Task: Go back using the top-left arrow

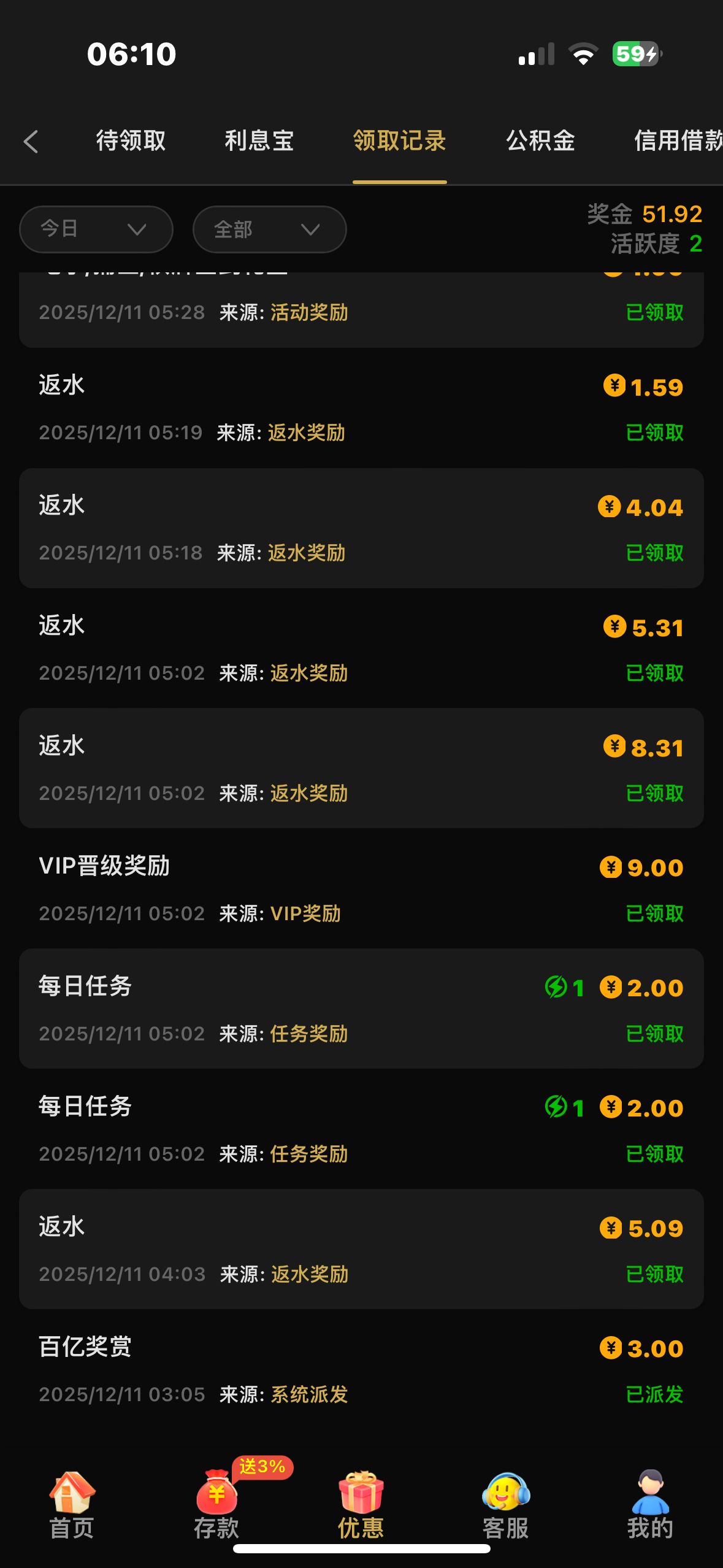Action: tap(31, 142)
